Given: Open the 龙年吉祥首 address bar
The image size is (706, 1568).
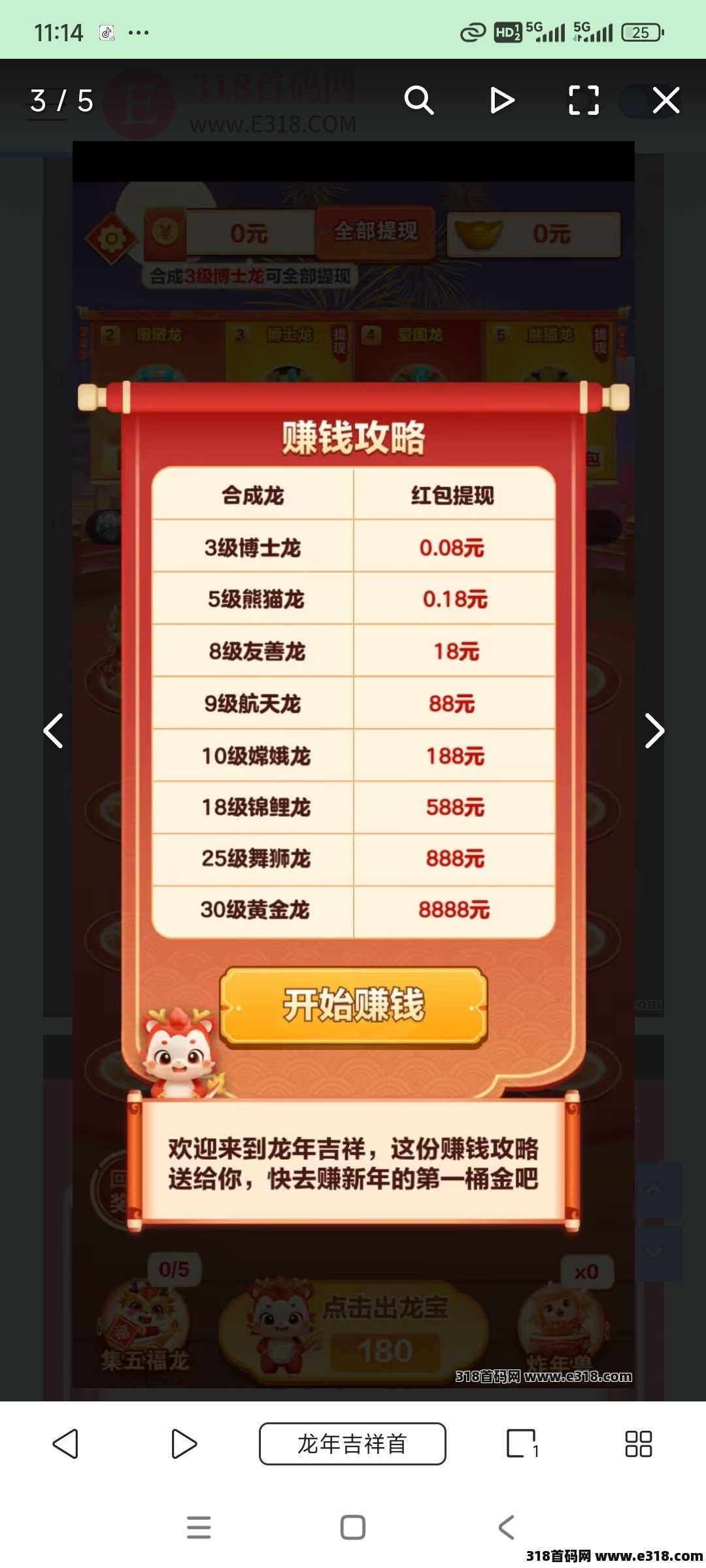Looking at the screenshot, I should point(352,1444).
